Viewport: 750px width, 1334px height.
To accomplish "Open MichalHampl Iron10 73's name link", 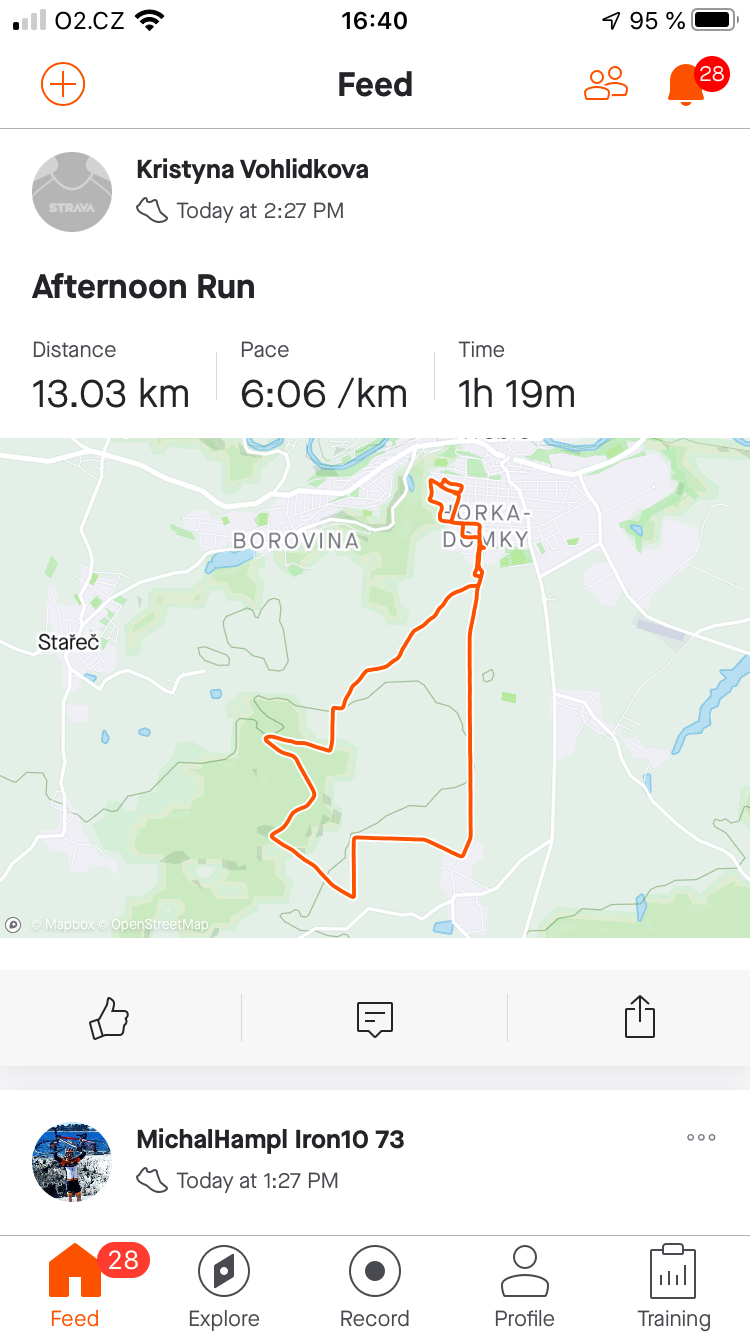I will point(270,1139).
